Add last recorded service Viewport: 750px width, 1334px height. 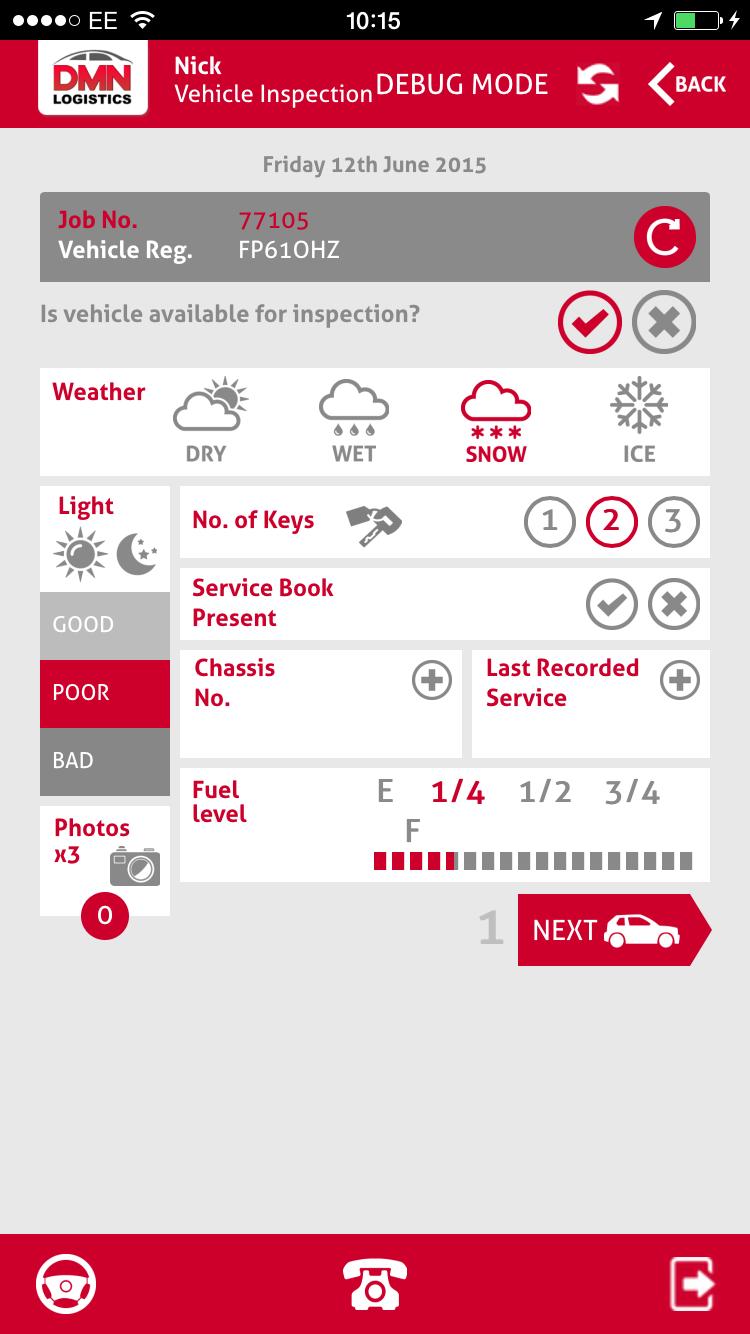(680, 681)
